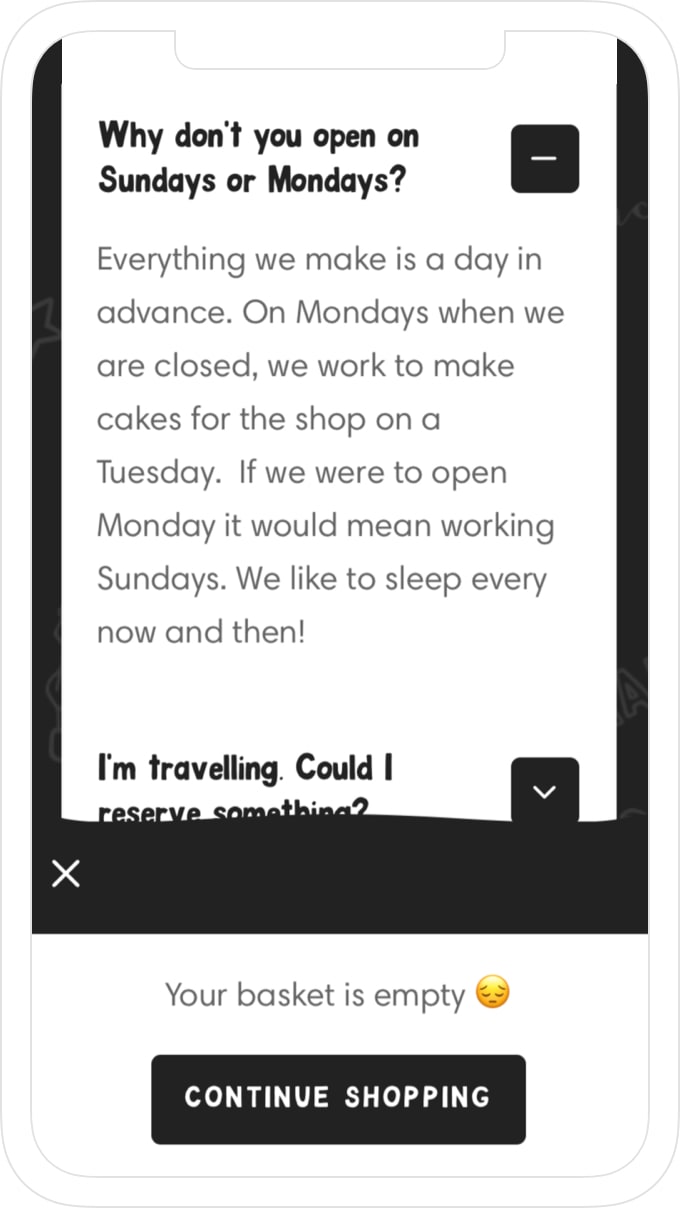The height and width of the screenshot is (1208, 680).
Task: Close the basket panel
Action: click(x=66, y=874)
